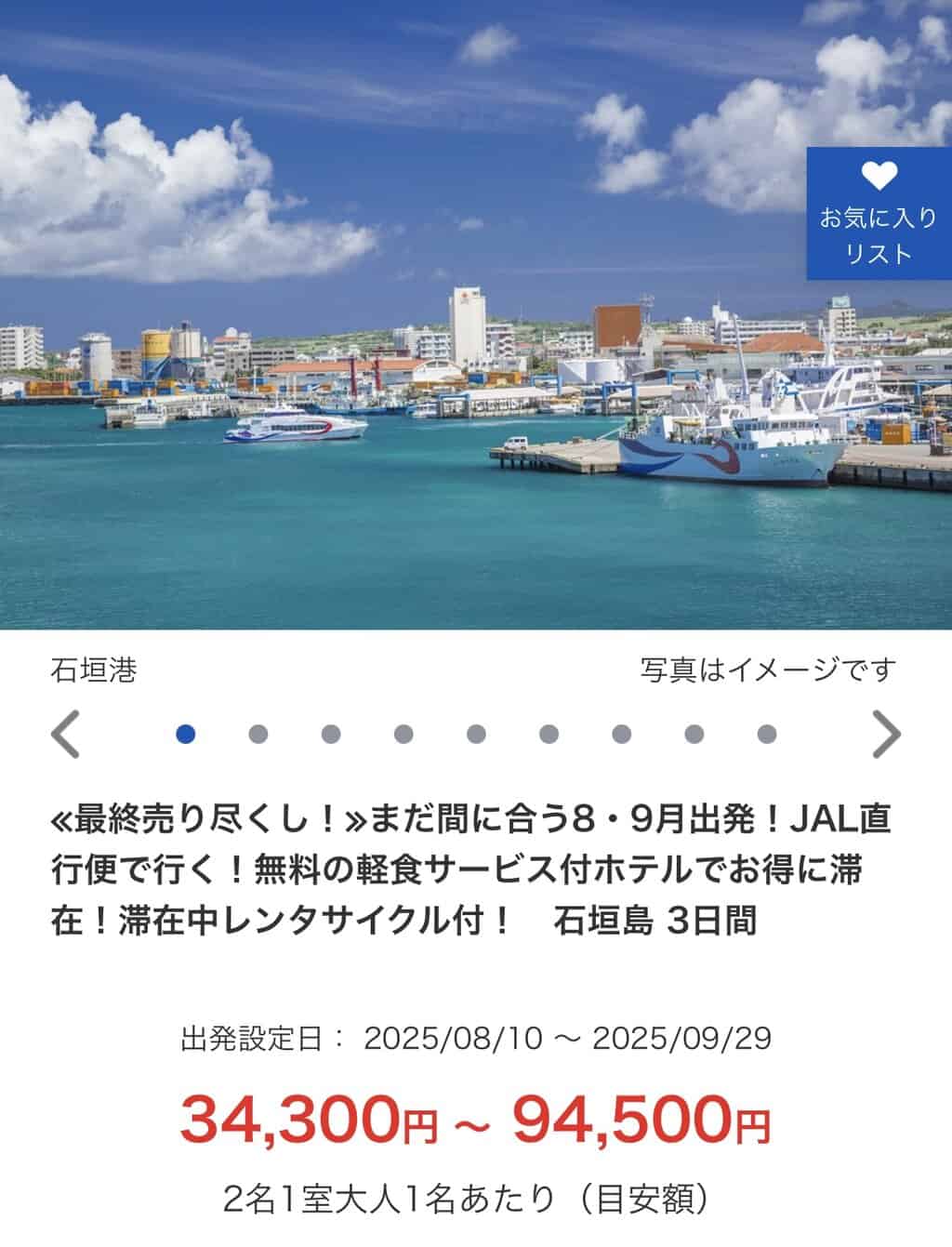The width and height of the screenshot is (952, 1247).
Task: Select the fifth carousel page dot
Action: click(476, 735)
